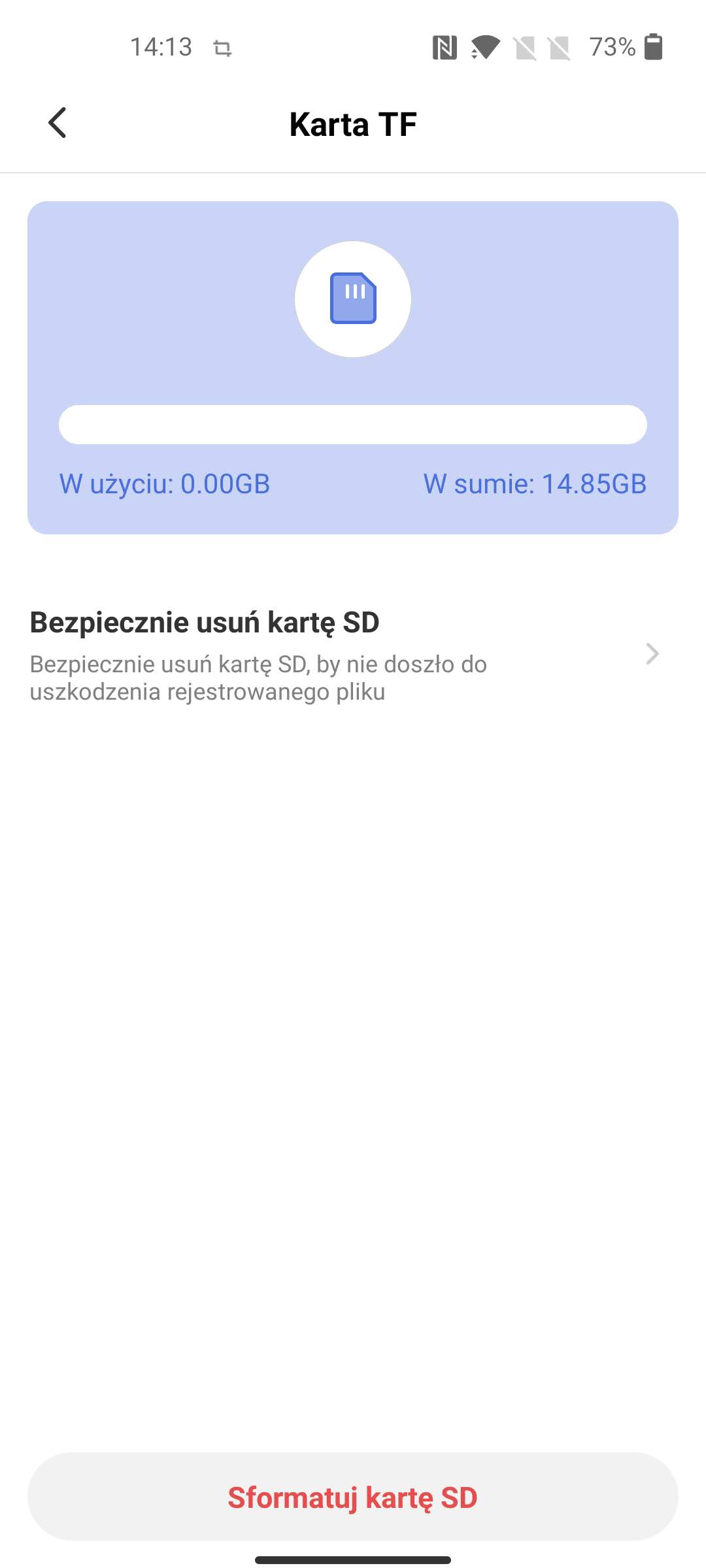
Task: Open the Bezpiecznie usuń kartę SD row
Action: 353,655
